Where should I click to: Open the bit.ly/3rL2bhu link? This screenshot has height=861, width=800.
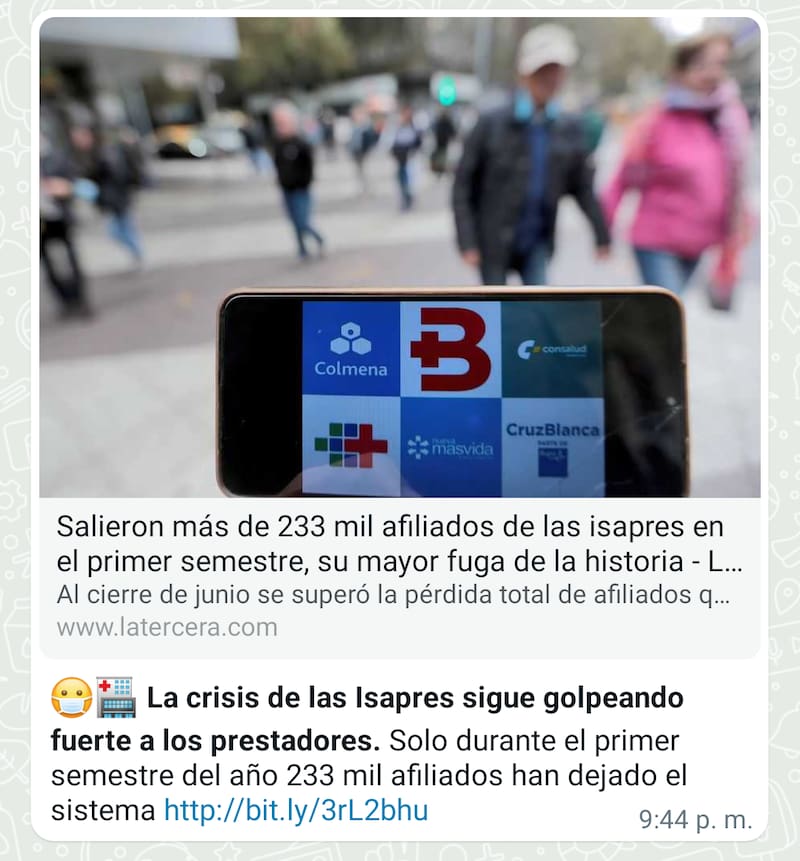(296, 810)
